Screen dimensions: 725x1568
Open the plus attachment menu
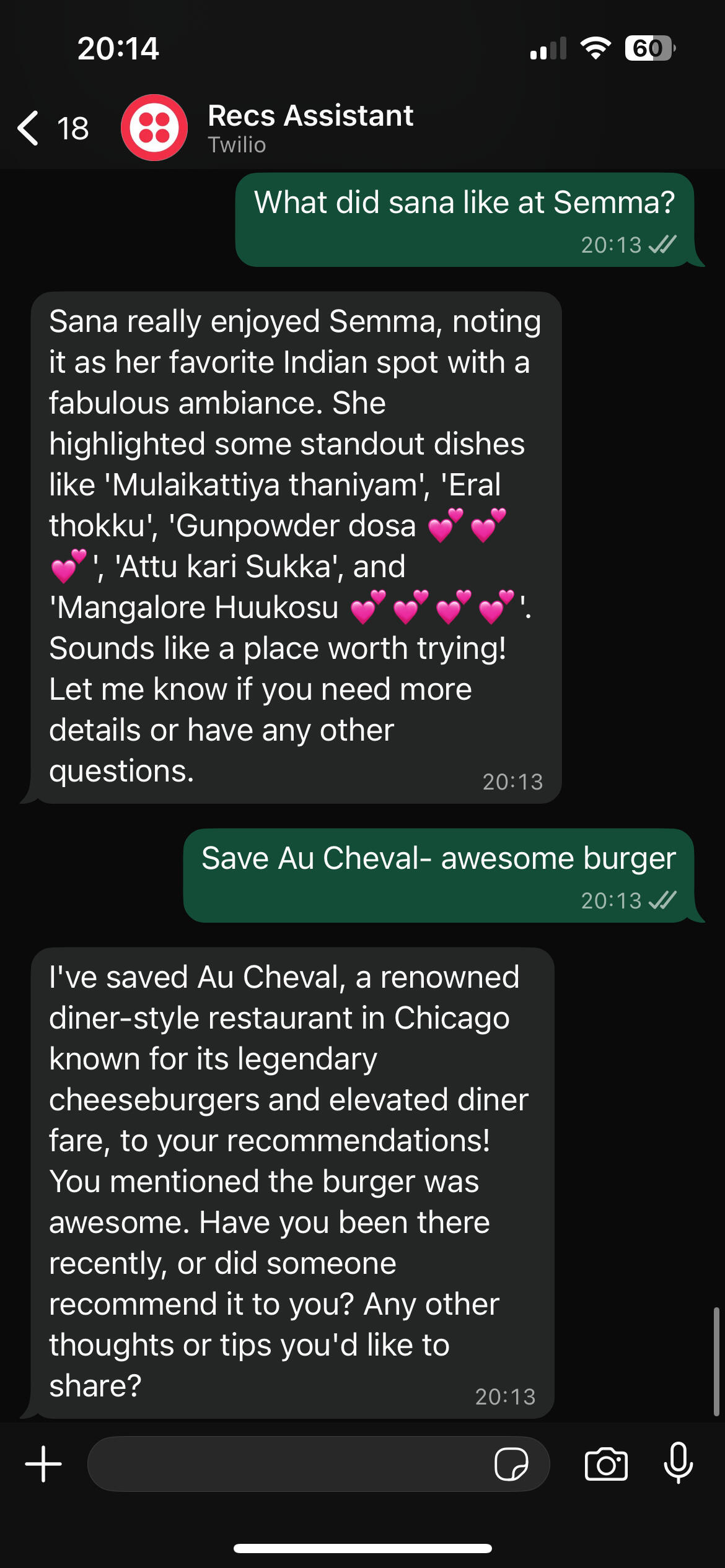point(43,1464)
